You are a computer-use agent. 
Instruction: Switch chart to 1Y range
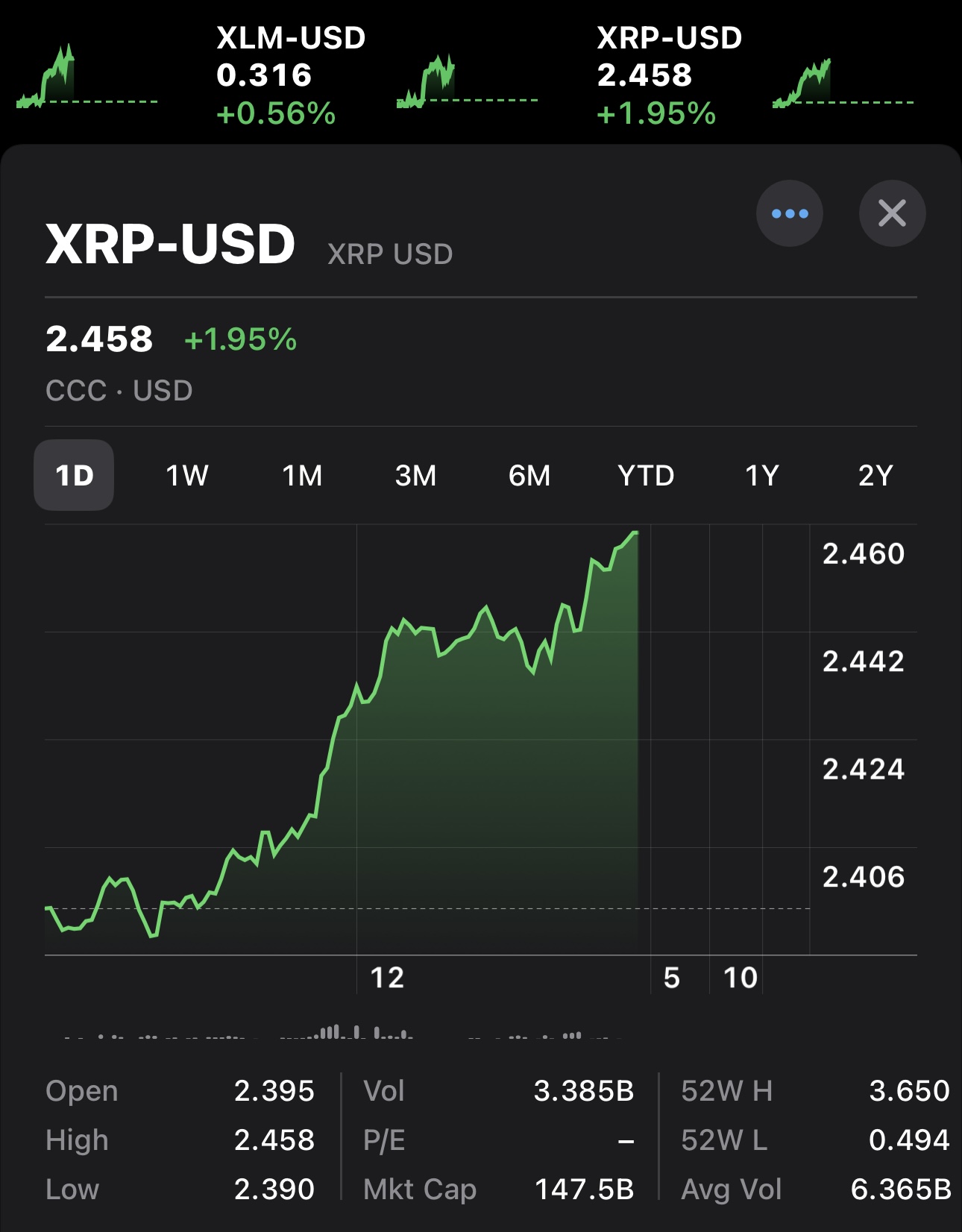coord(761,475)
